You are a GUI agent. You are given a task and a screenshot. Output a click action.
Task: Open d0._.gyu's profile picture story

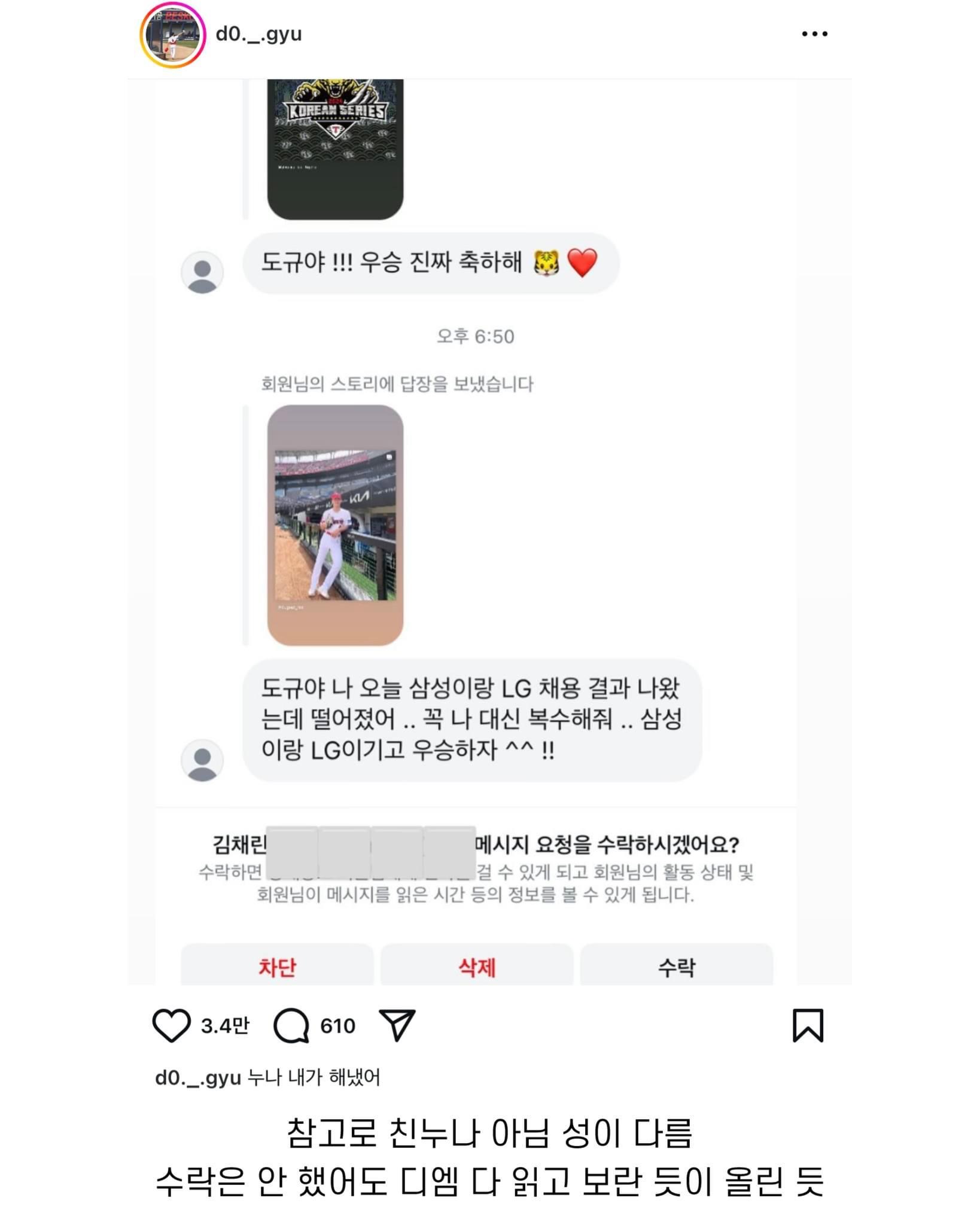coord(172,35)
